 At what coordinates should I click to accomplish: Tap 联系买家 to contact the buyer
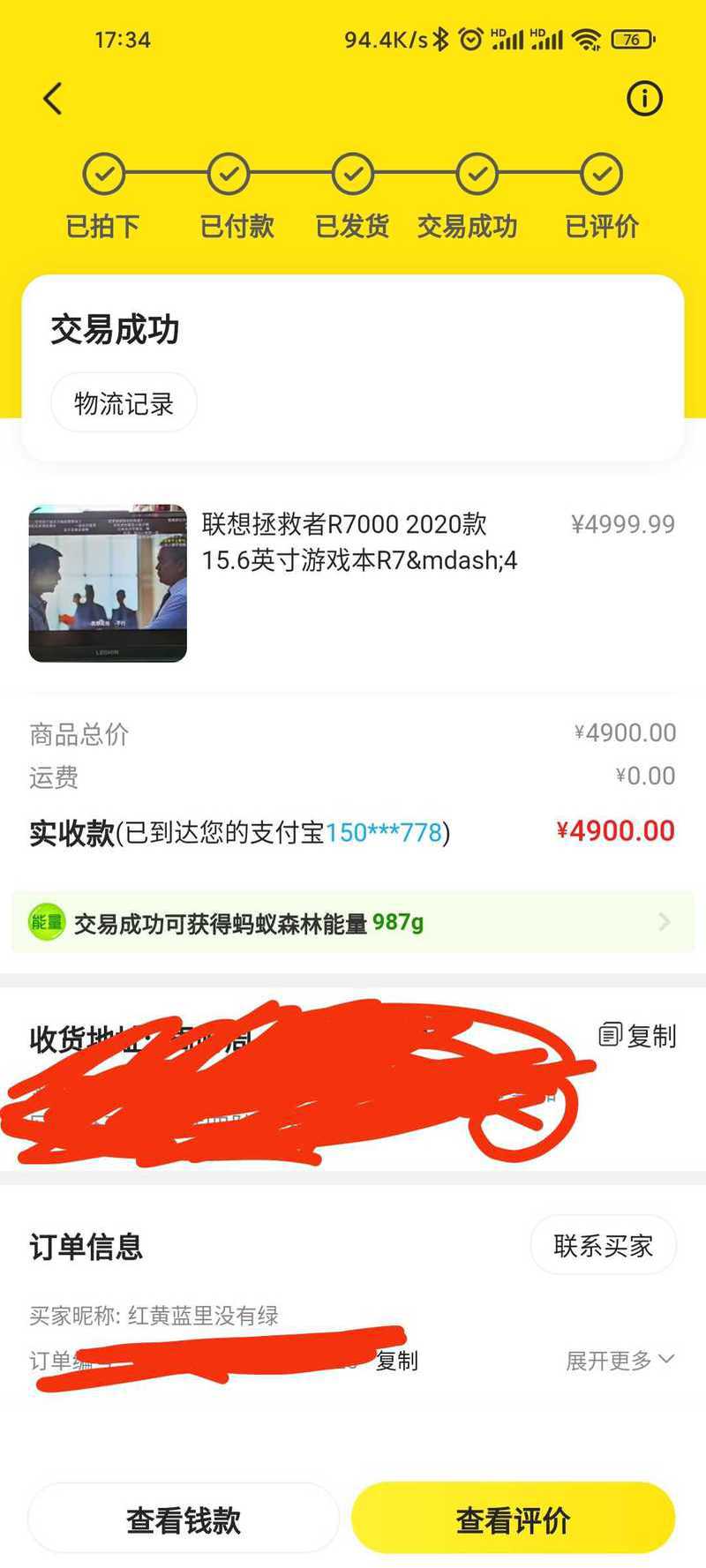[603, 1246]
